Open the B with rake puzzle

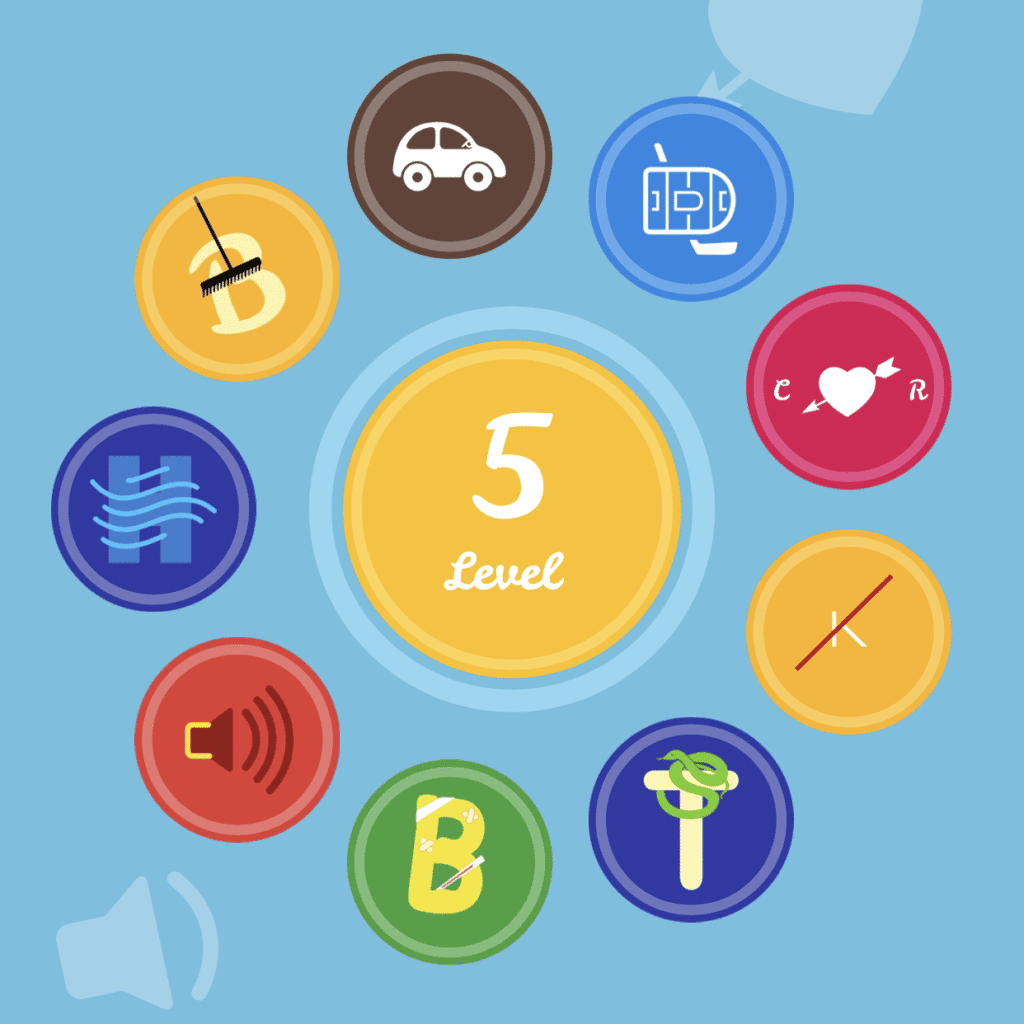[237, 278]
